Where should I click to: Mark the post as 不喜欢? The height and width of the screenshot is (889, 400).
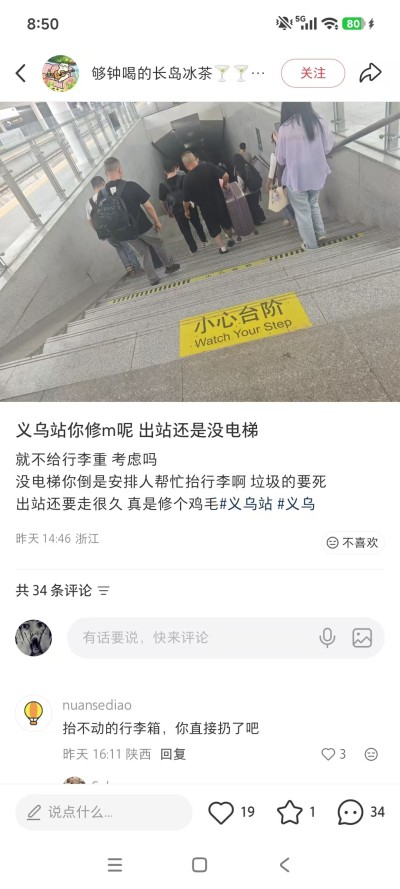pos(352,543)
